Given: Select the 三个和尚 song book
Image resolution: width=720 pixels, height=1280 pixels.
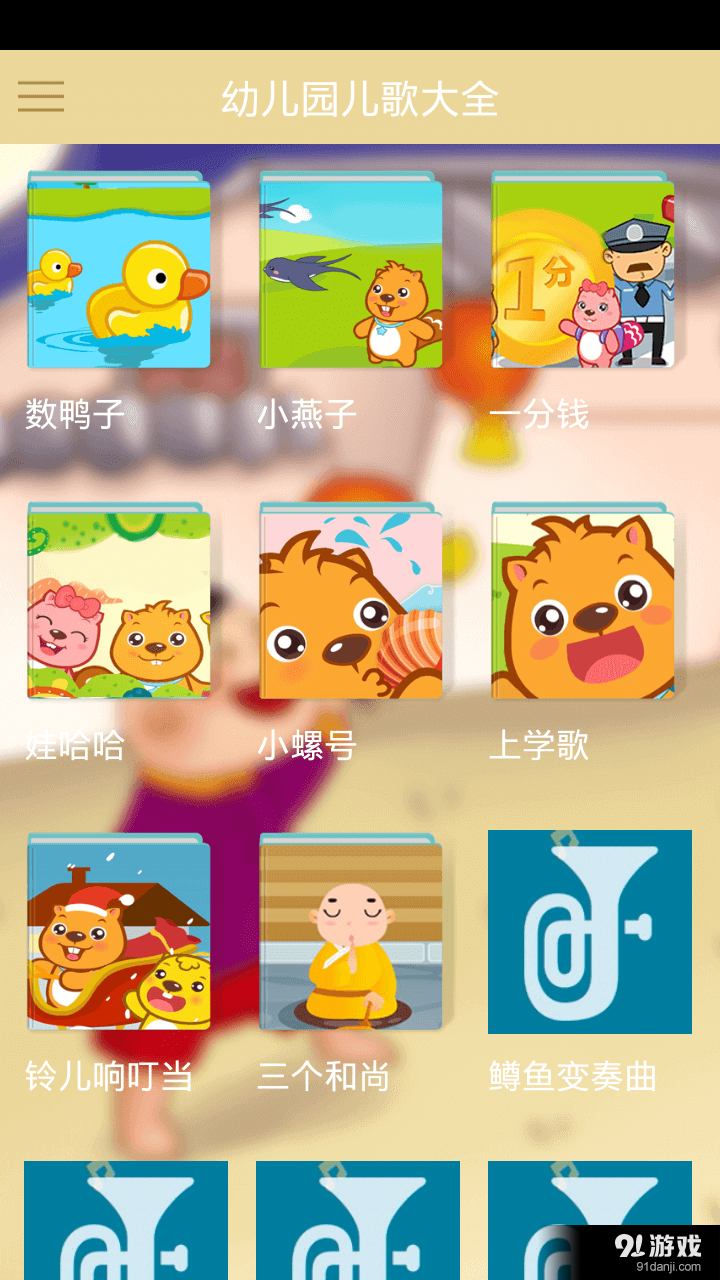Looking at the screenshot, I should [x=351, y=932].
